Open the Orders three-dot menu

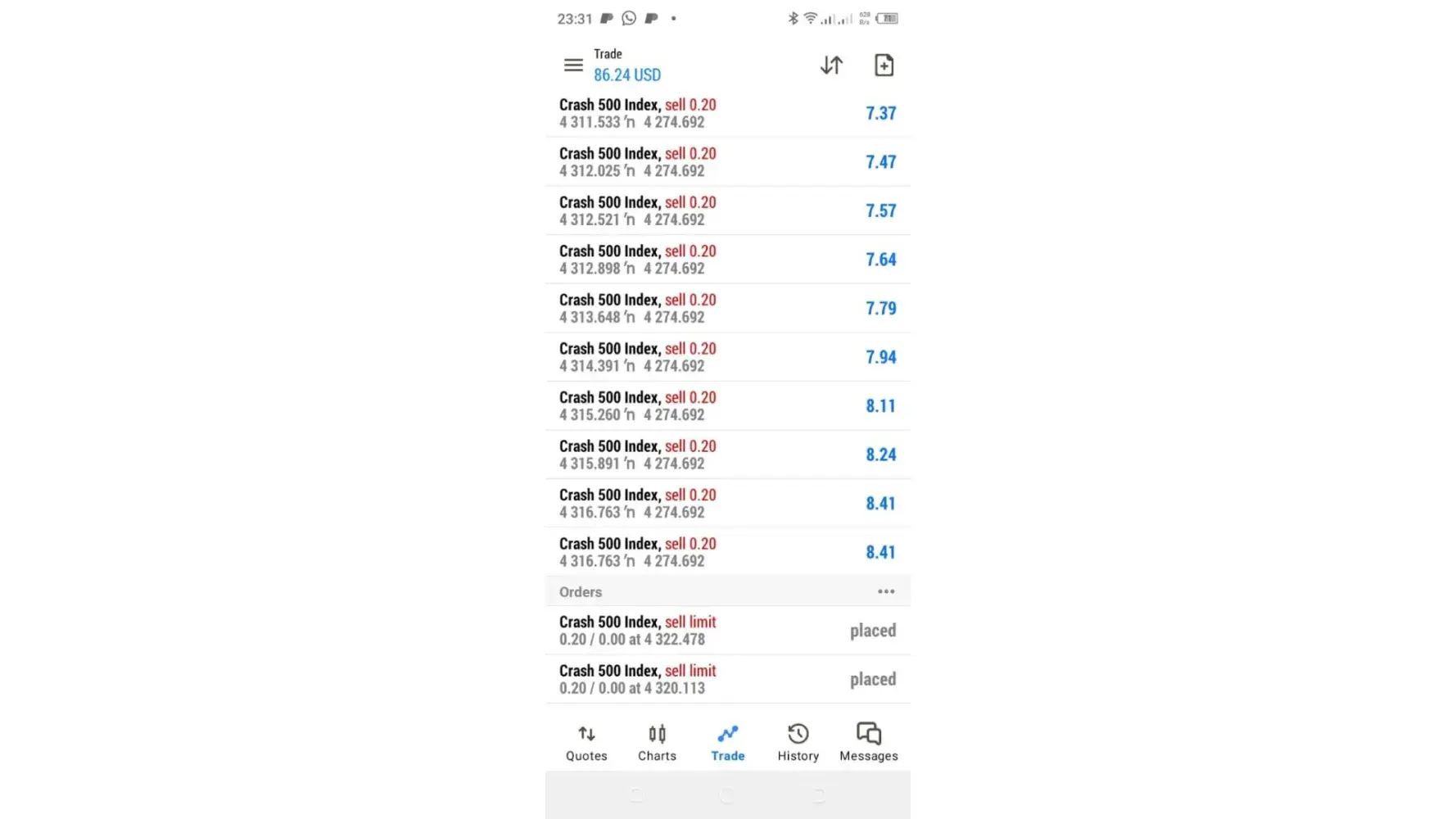886,591
